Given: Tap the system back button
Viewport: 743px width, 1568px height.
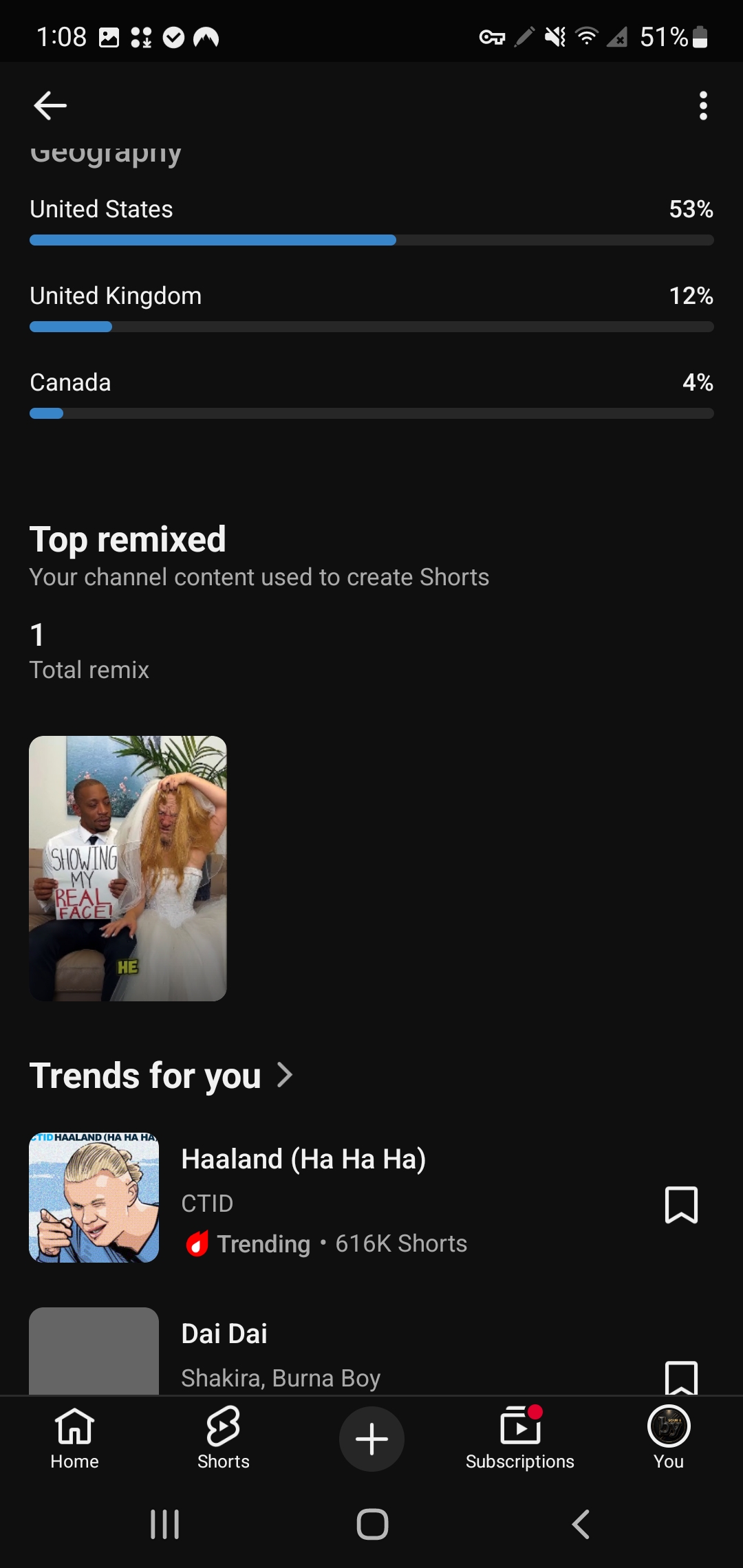Looking at the screenshot, I should click(581, 1524).
